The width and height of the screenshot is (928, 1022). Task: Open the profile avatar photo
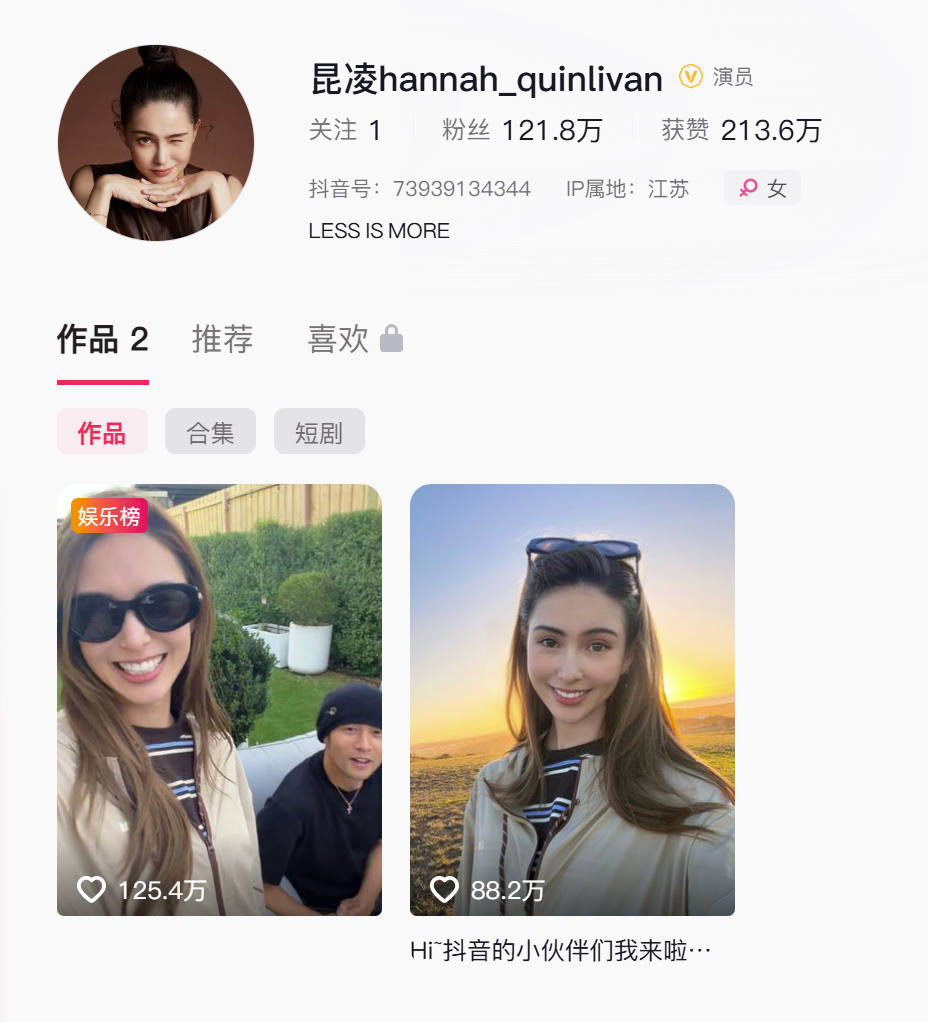pos(156,143)
